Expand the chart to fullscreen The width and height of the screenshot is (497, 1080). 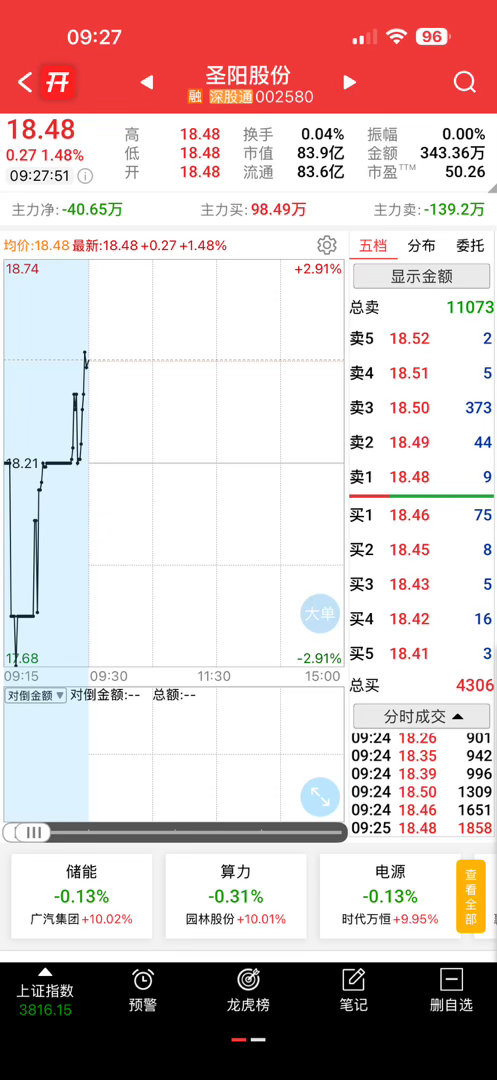coord(320,797)
